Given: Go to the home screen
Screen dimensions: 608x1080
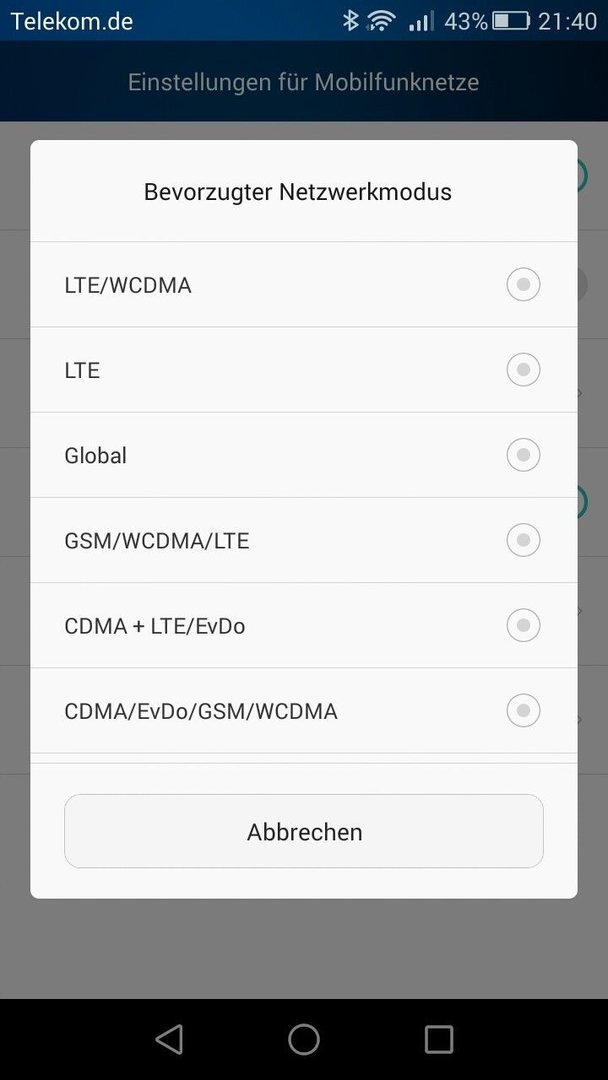Looking at the screenshot, I should pyautogui.click(x=304, y=1039).
